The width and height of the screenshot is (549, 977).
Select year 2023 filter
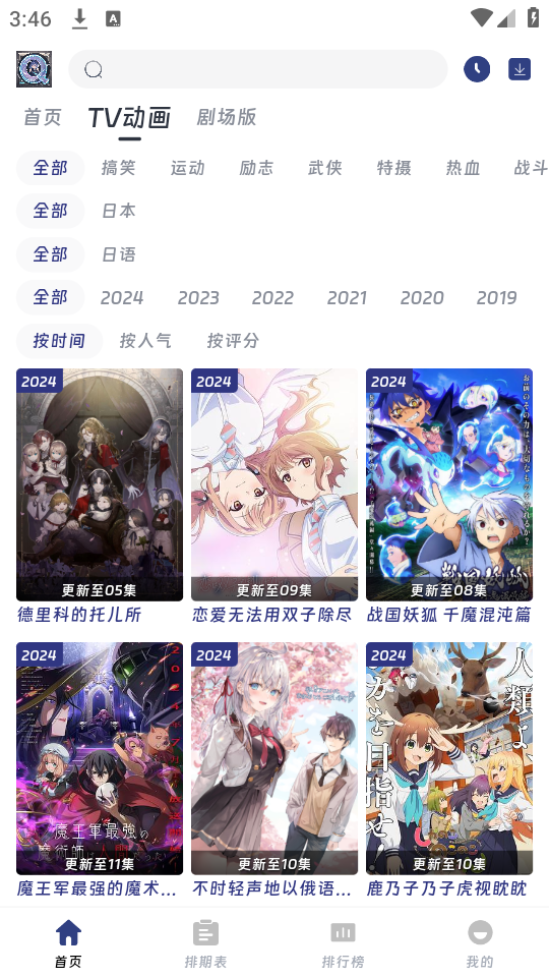[x=198, y=298]
